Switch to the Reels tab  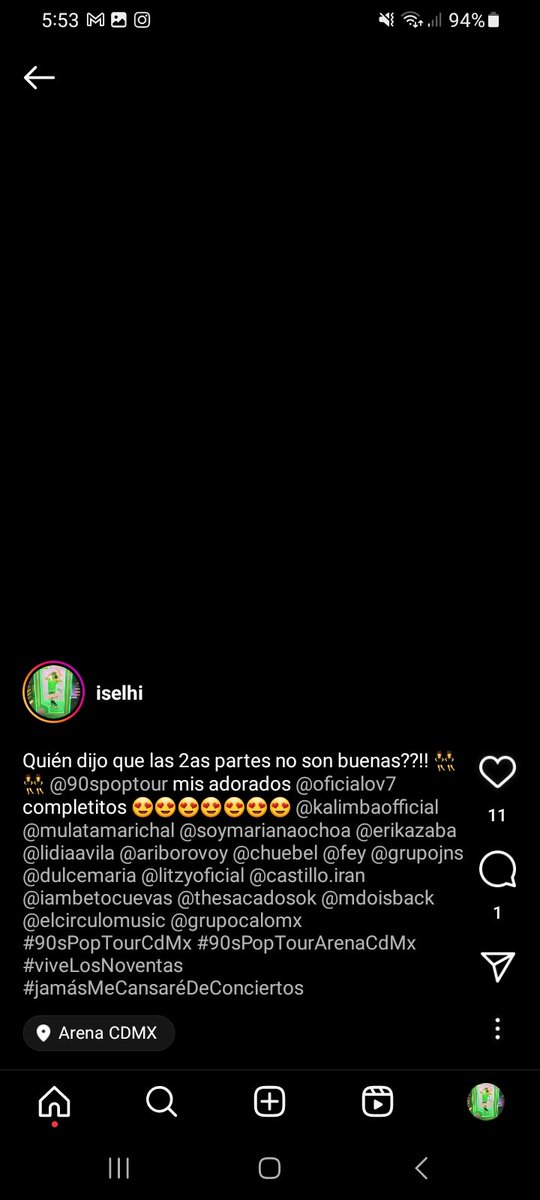coord(377,1101)
